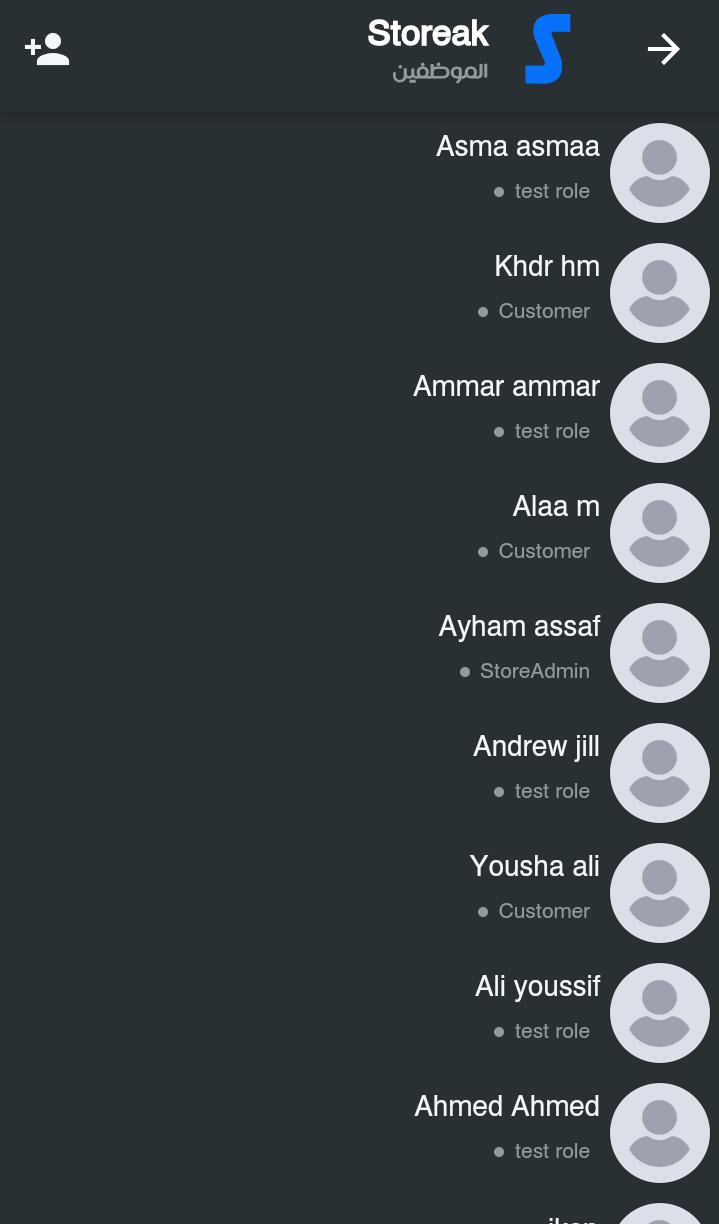Open Asma asmaa's employee entry

(x=360, y=173)
